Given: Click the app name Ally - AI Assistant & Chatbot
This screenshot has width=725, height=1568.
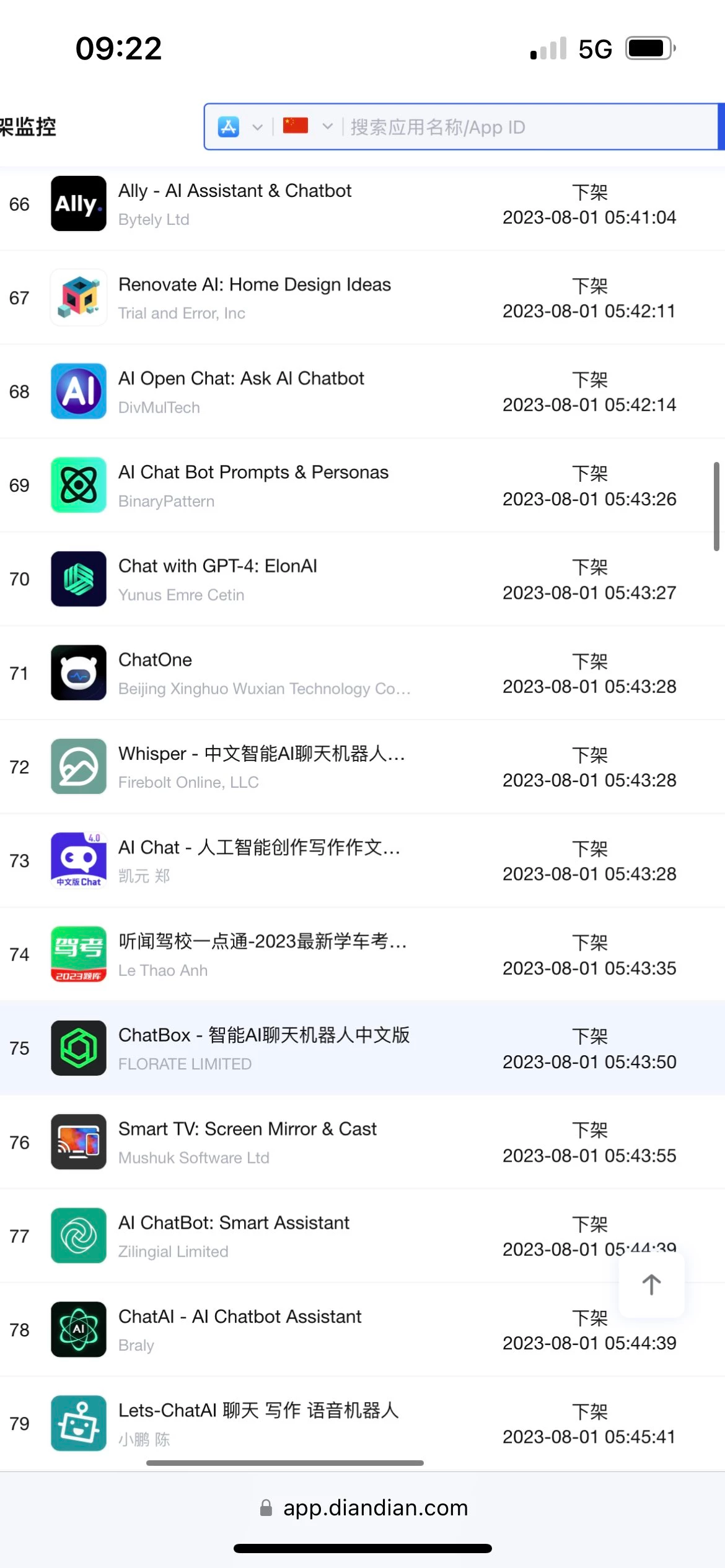Looking at the screenshot, I should coord(235,190).
